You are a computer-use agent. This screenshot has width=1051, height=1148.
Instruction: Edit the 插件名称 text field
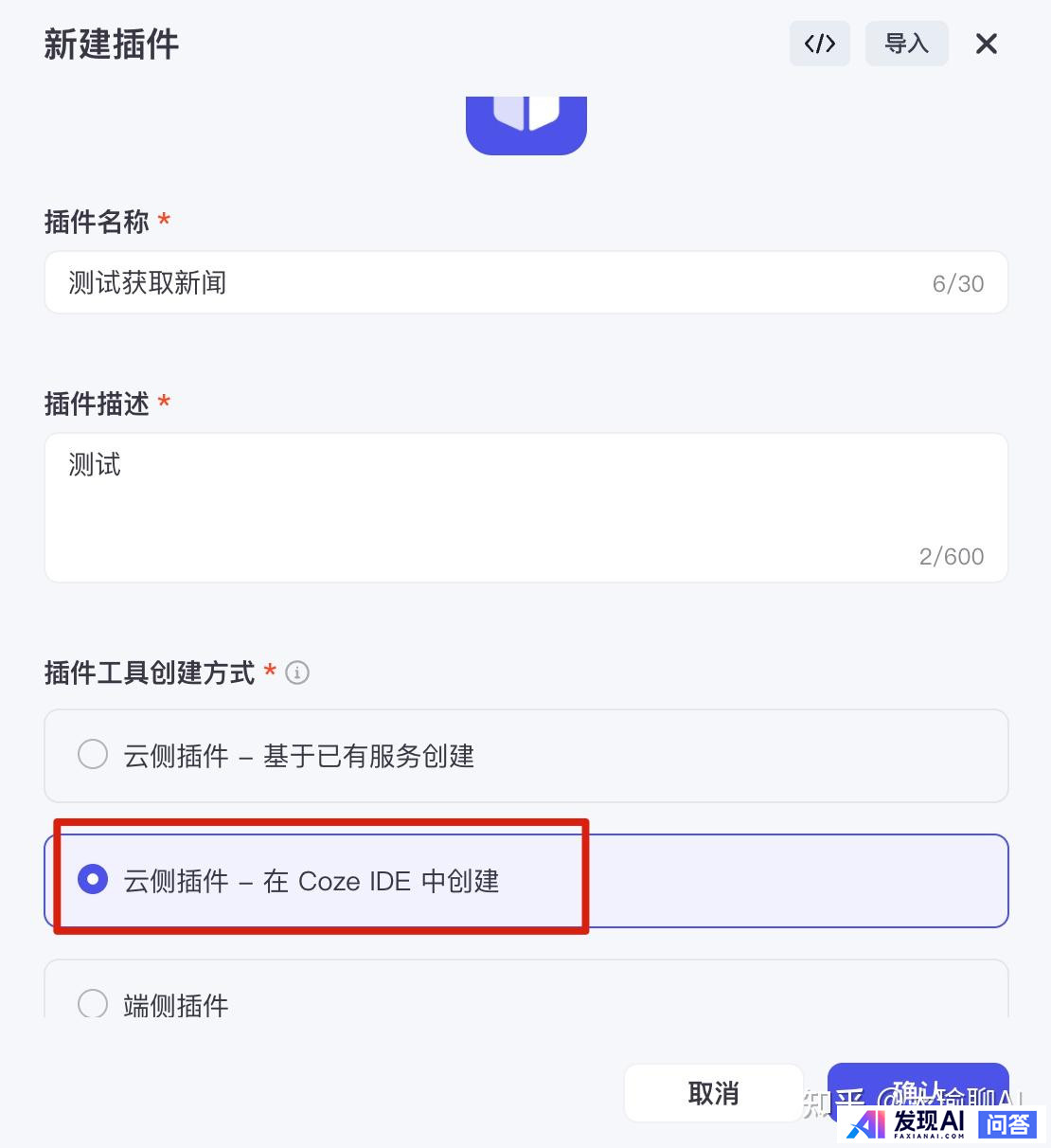pos(492,283)
